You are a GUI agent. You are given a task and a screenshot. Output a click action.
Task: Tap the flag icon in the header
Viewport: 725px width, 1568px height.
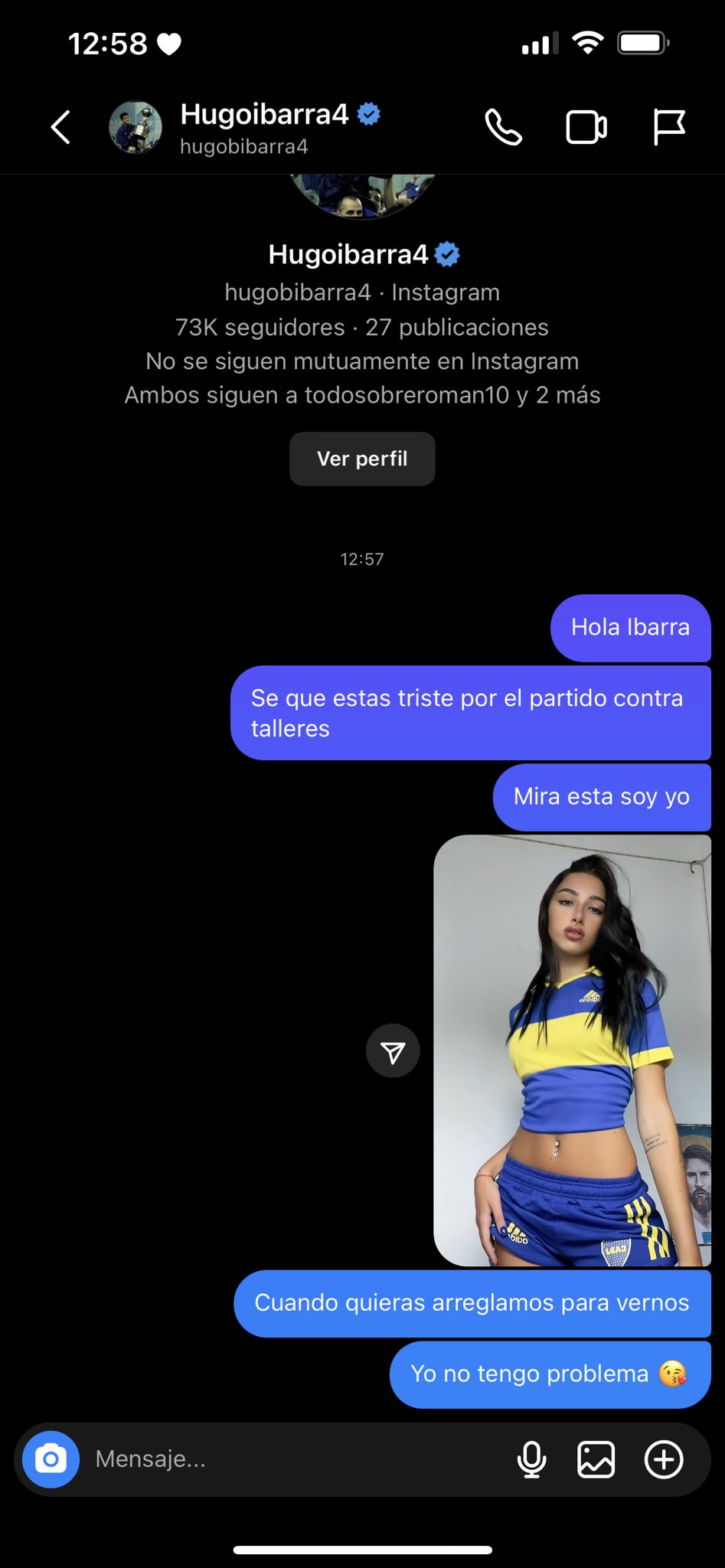click(x=668, y=127)
